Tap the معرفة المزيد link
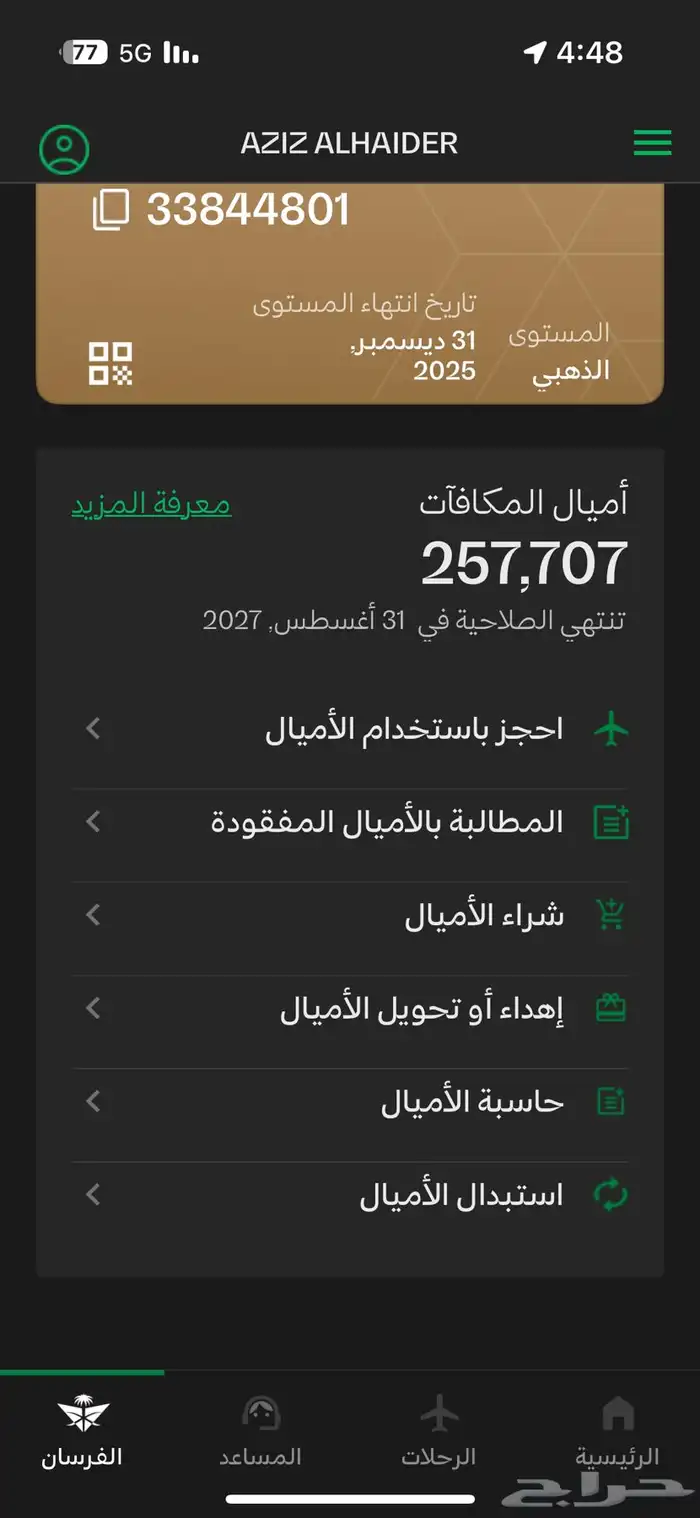The image size is (700, 1518). click(x=151, y=504)
